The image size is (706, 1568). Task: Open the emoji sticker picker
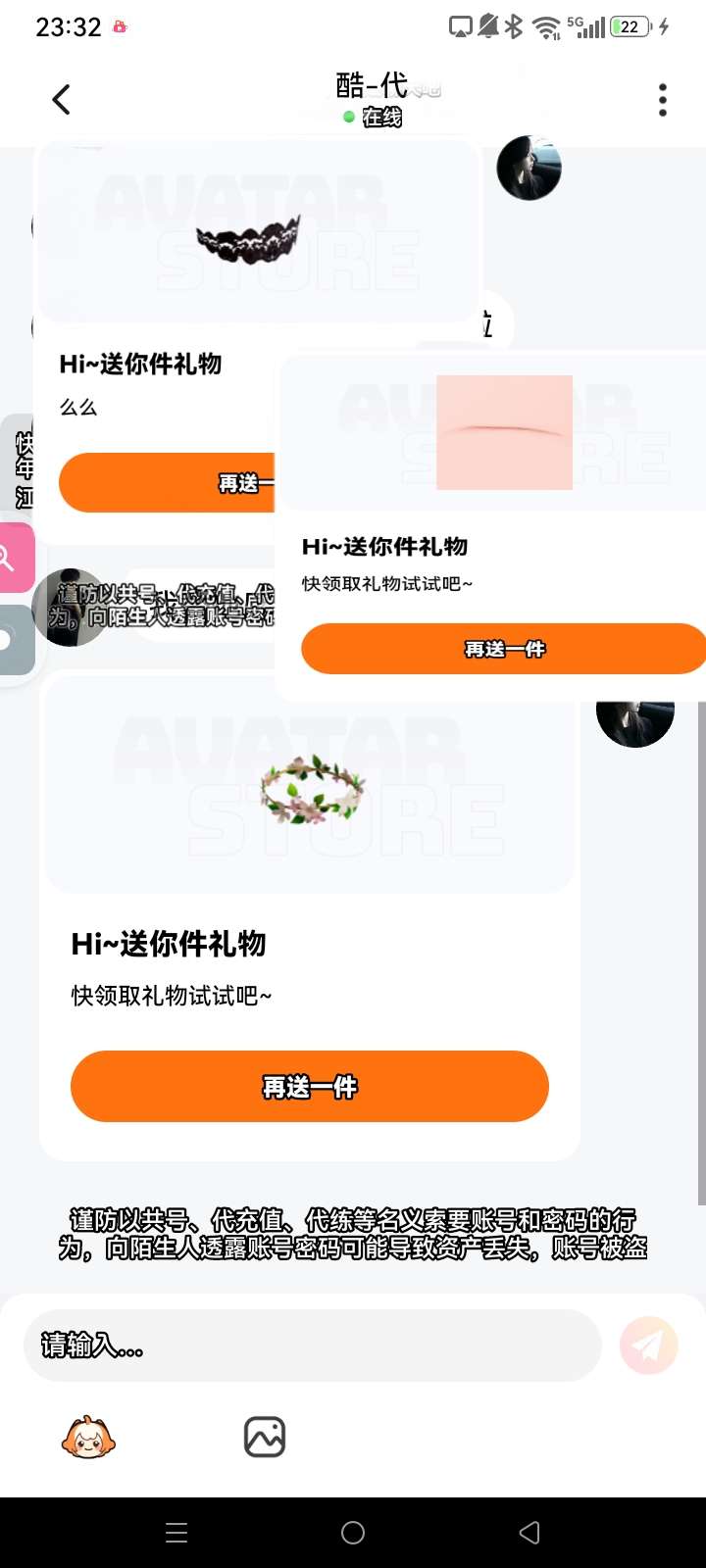(x=88, y=1438)
